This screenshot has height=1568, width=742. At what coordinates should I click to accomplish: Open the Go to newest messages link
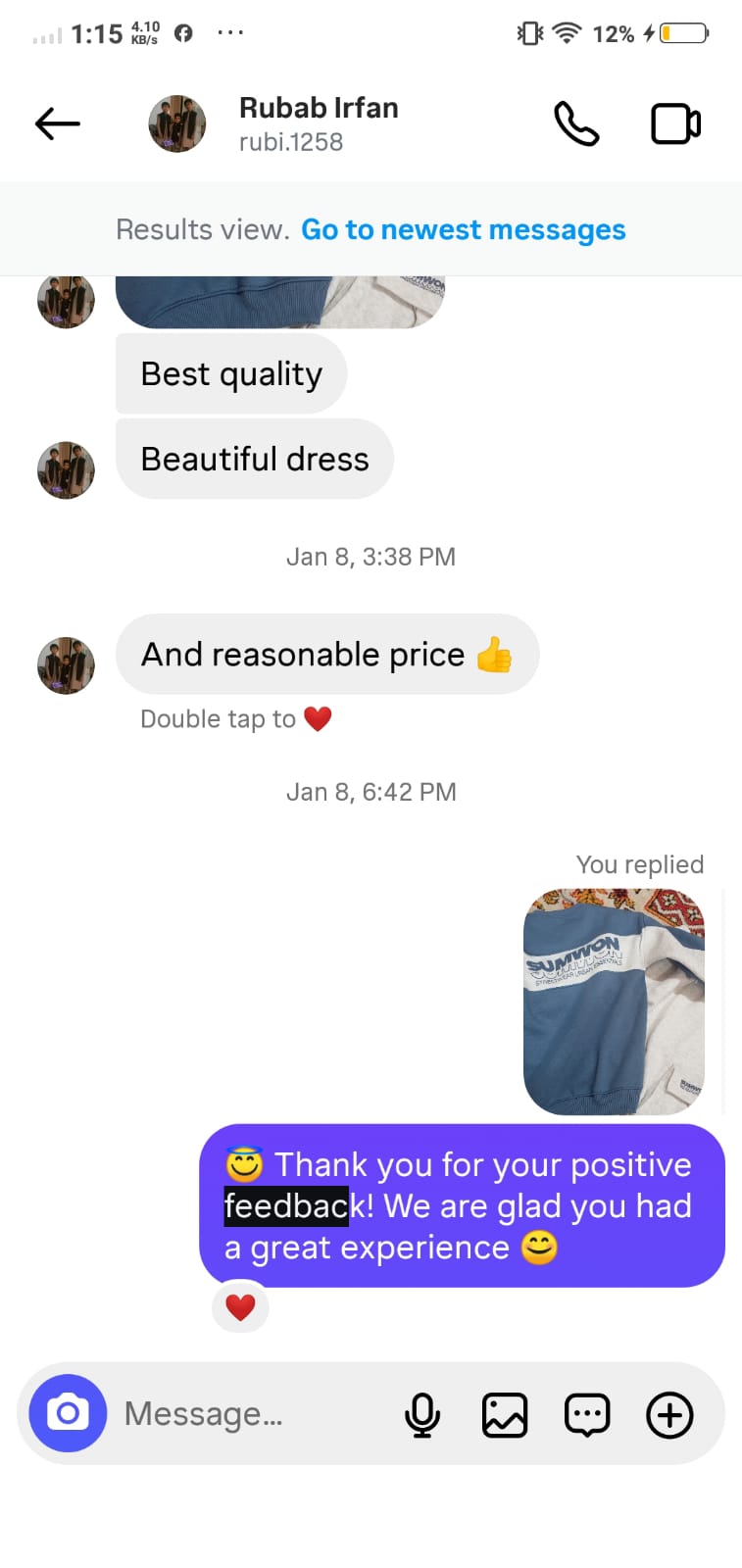pyautogui.click(x=463, y=229)
